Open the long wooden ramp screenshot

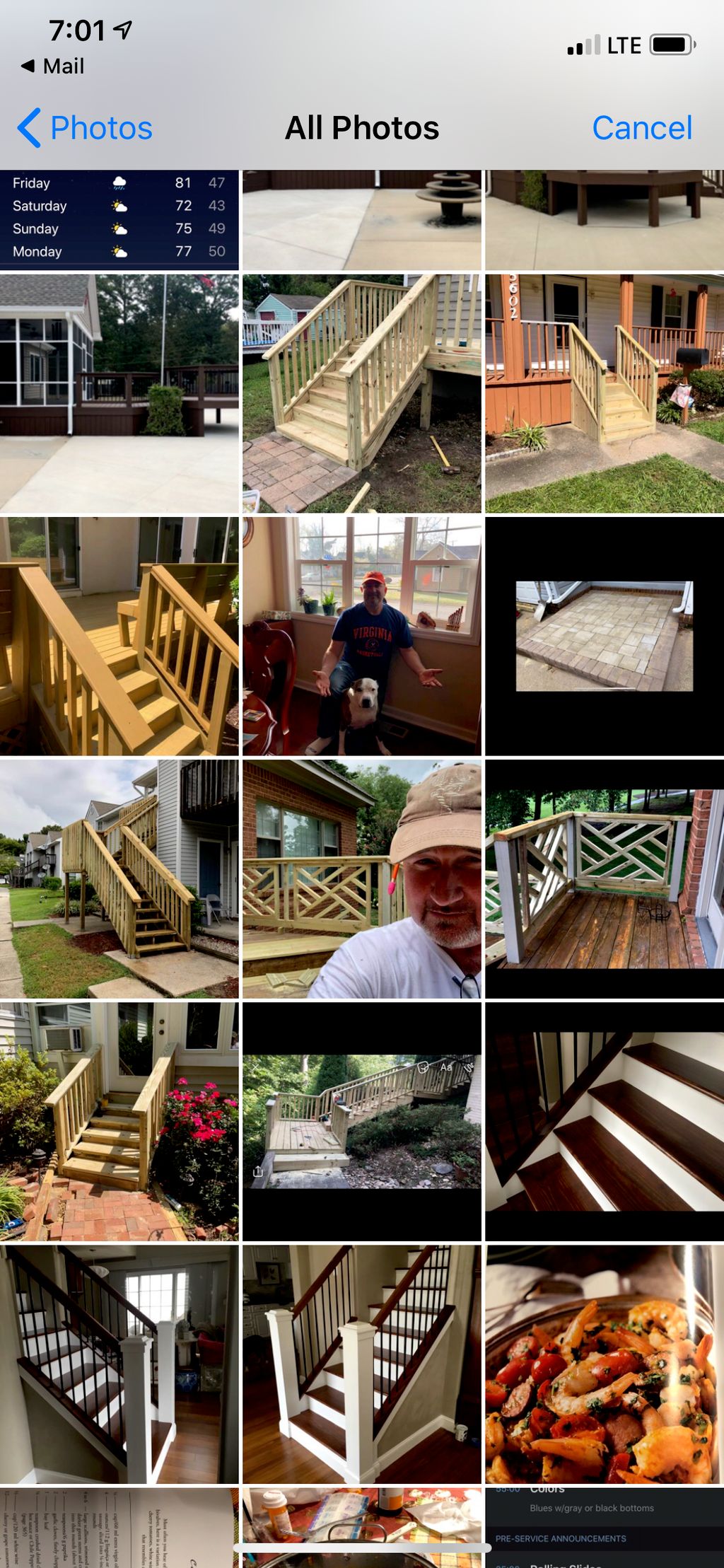(361, 1121)
